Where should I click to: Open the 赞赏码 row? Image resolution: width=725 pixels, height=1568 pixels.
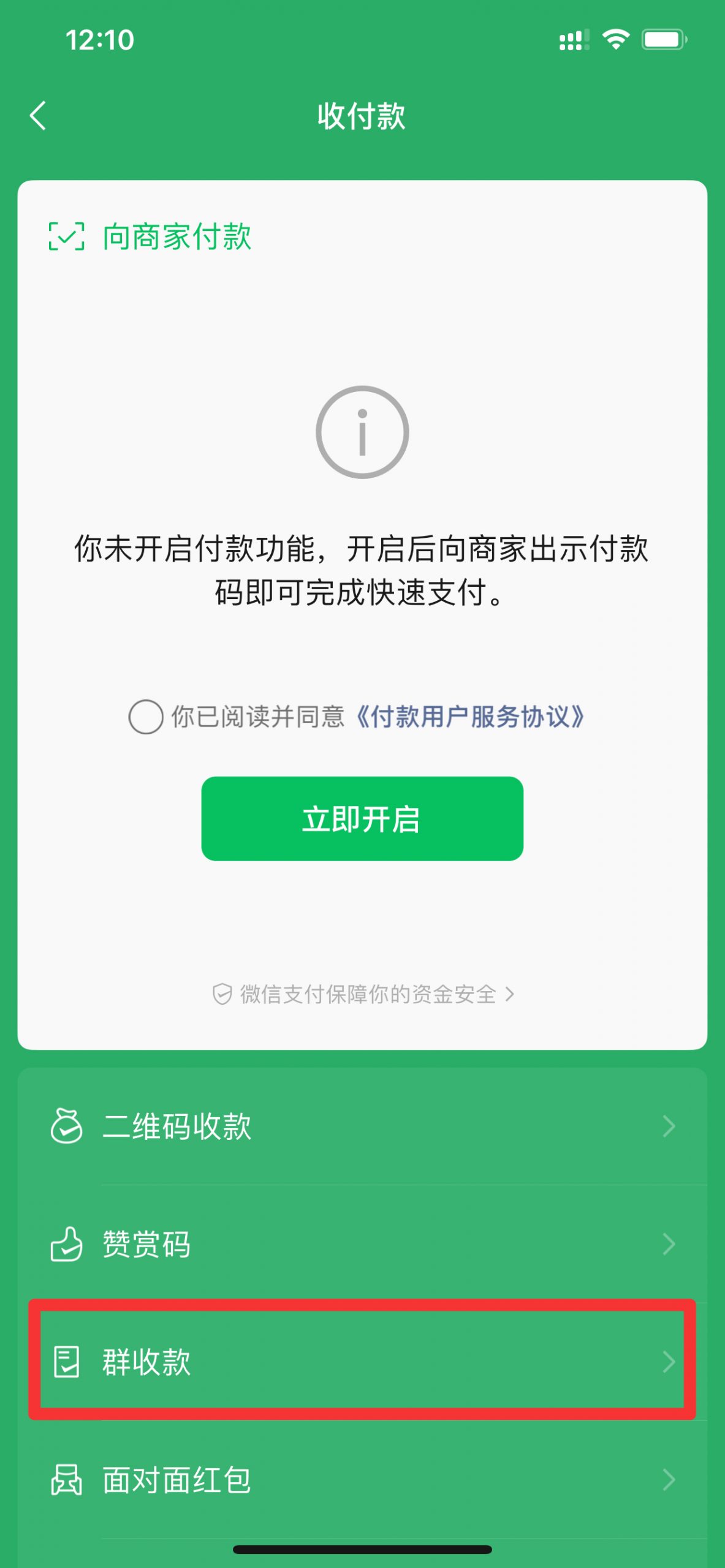362,1244
